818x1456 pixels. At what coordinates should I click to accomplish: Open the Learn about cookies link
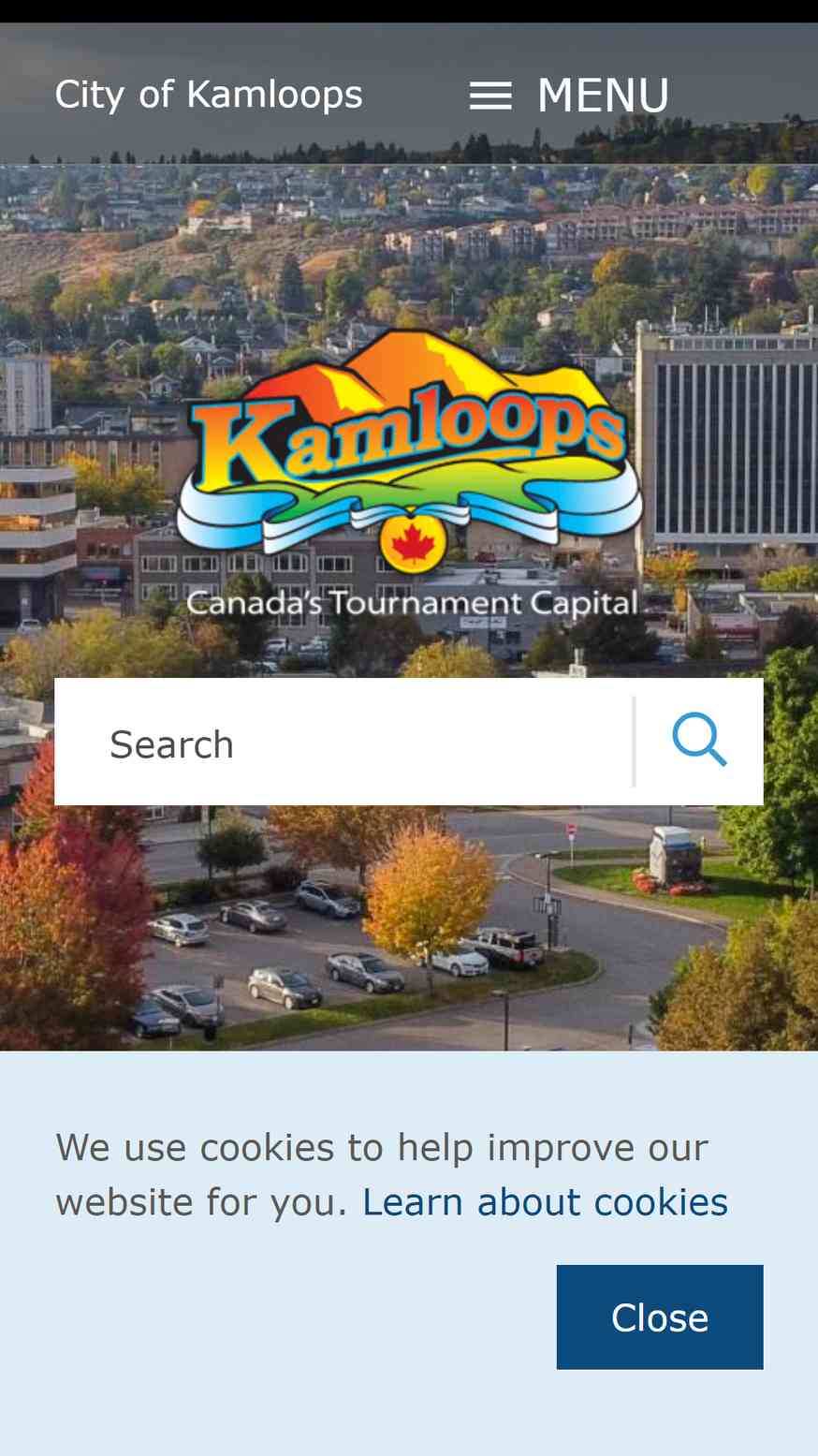click(x=545, y=1202)
